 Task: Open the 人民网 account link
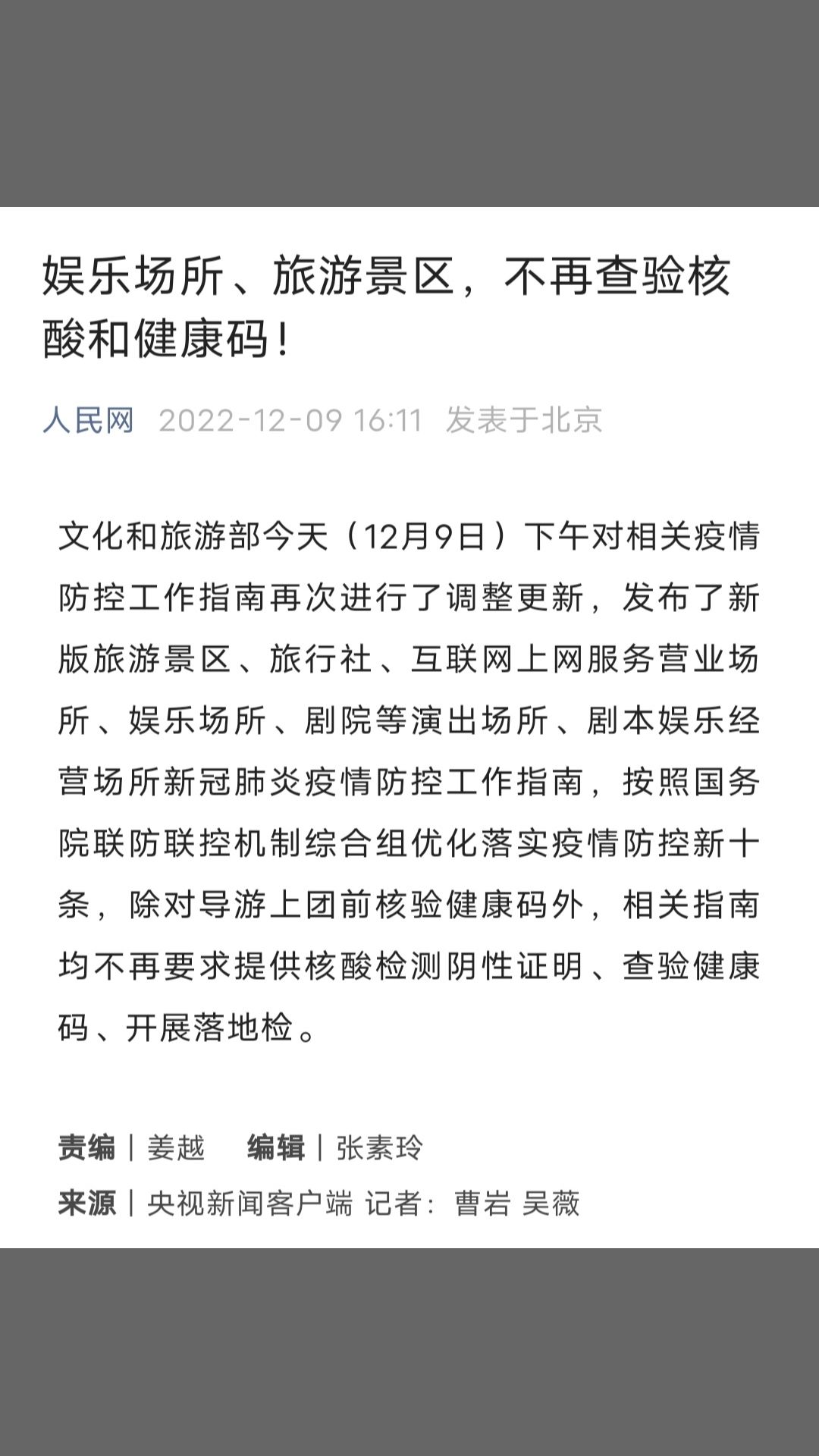(x=88, y=420)
